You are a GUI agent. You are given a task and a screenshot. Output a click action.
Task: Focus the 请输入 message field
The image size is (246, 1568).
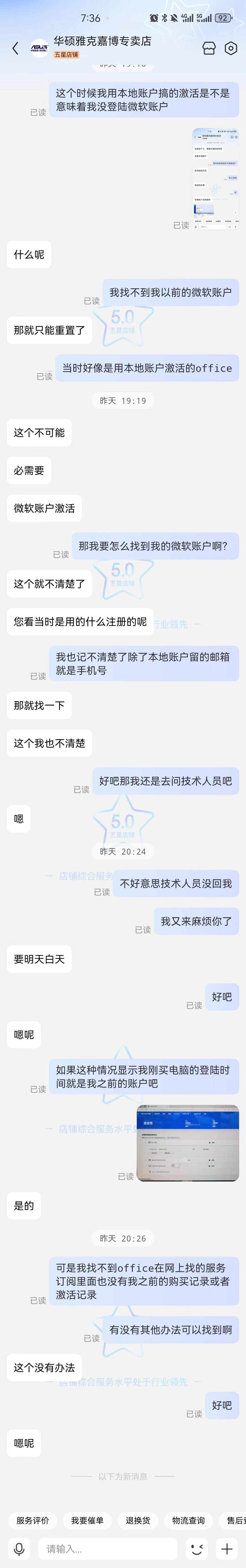pos(107,1548)
